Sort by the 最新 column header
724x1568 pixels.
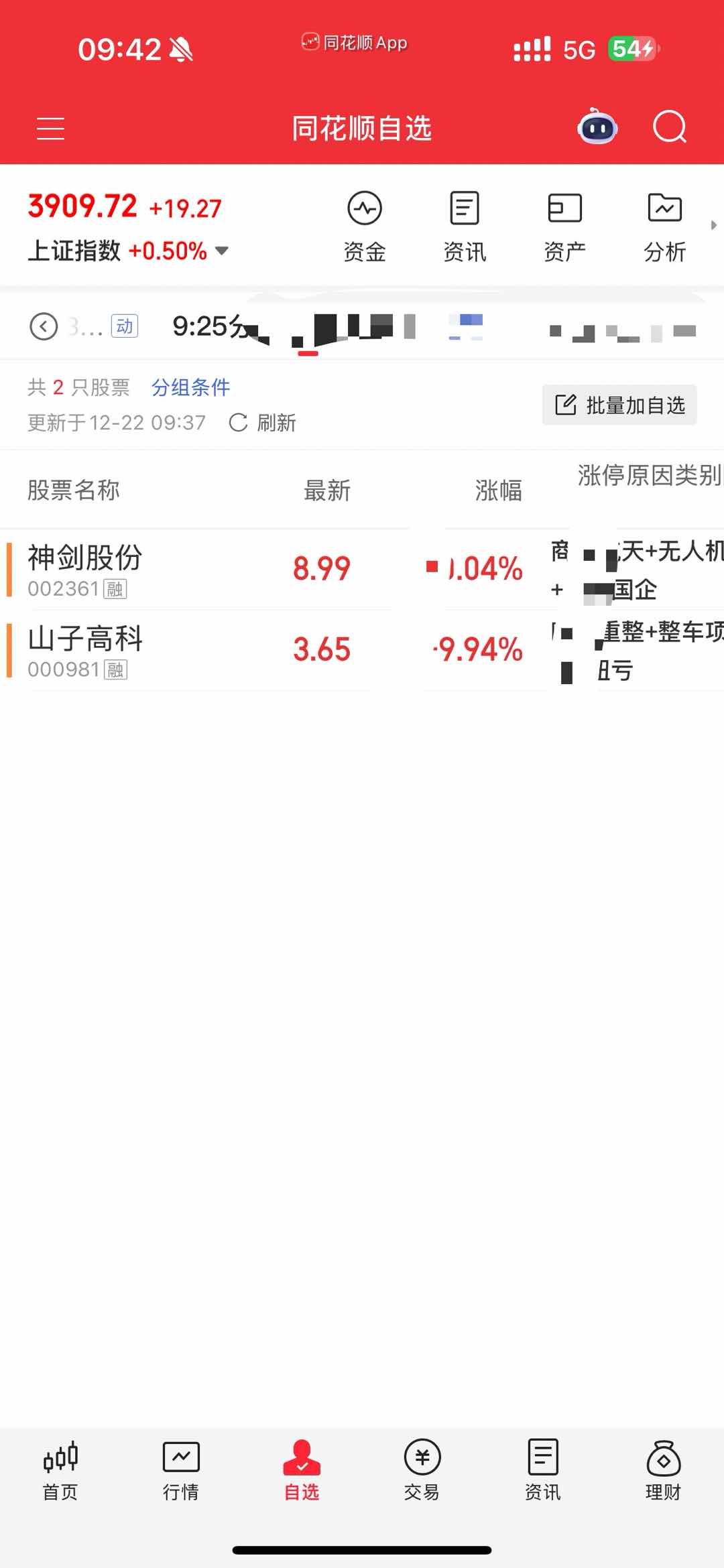(327, 491)
